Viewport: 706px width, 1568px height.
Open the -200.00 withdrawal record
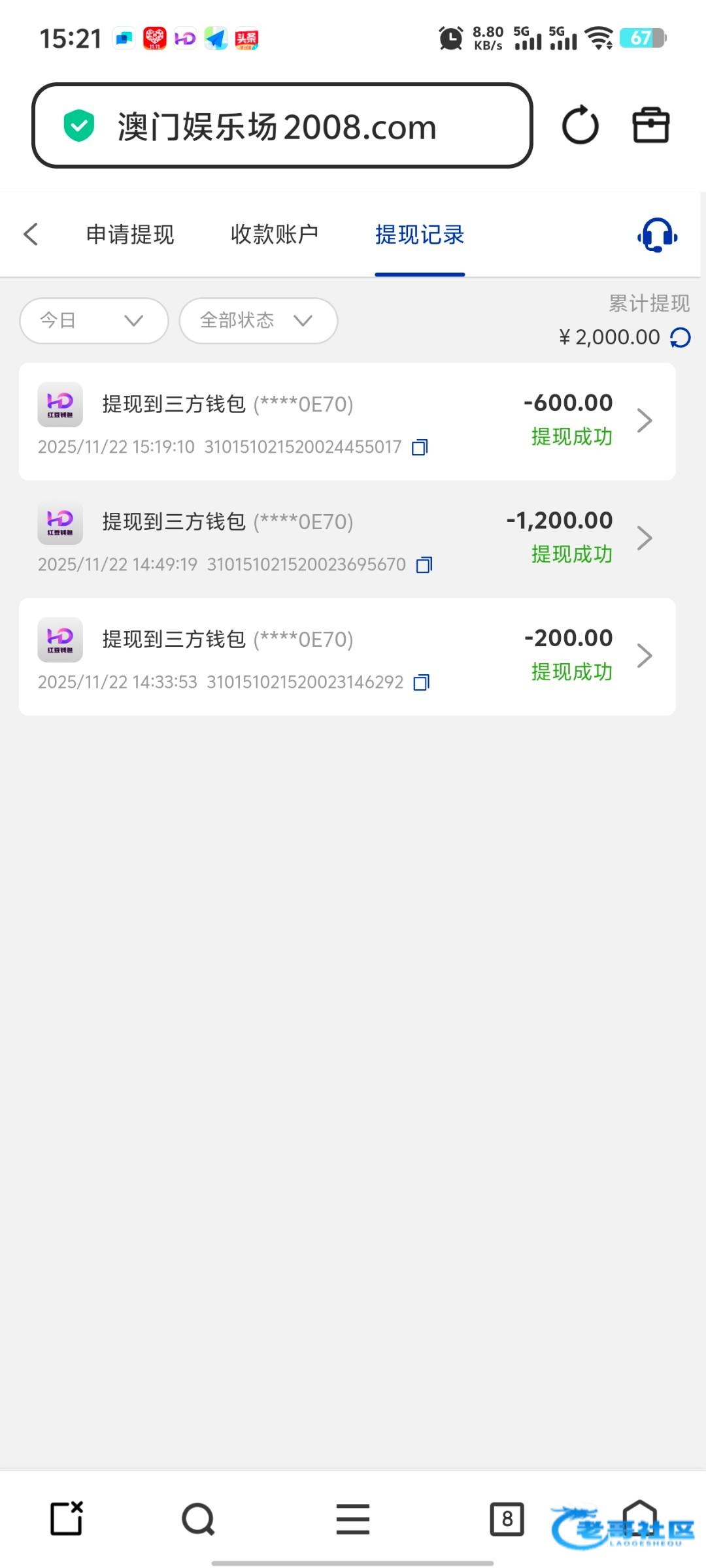[x=347, y=657]
